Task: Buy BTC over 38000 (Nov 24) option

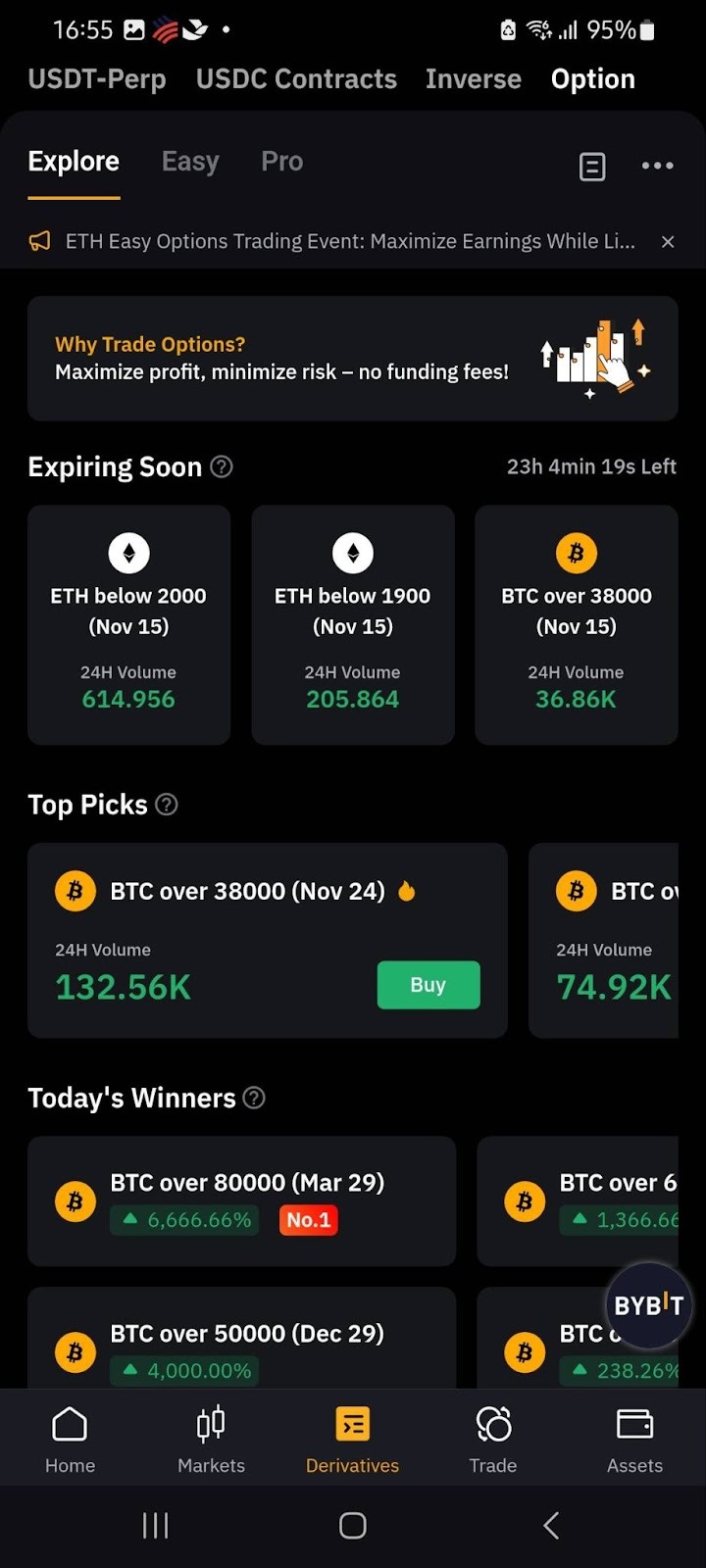Action: [x=429, y=985]
